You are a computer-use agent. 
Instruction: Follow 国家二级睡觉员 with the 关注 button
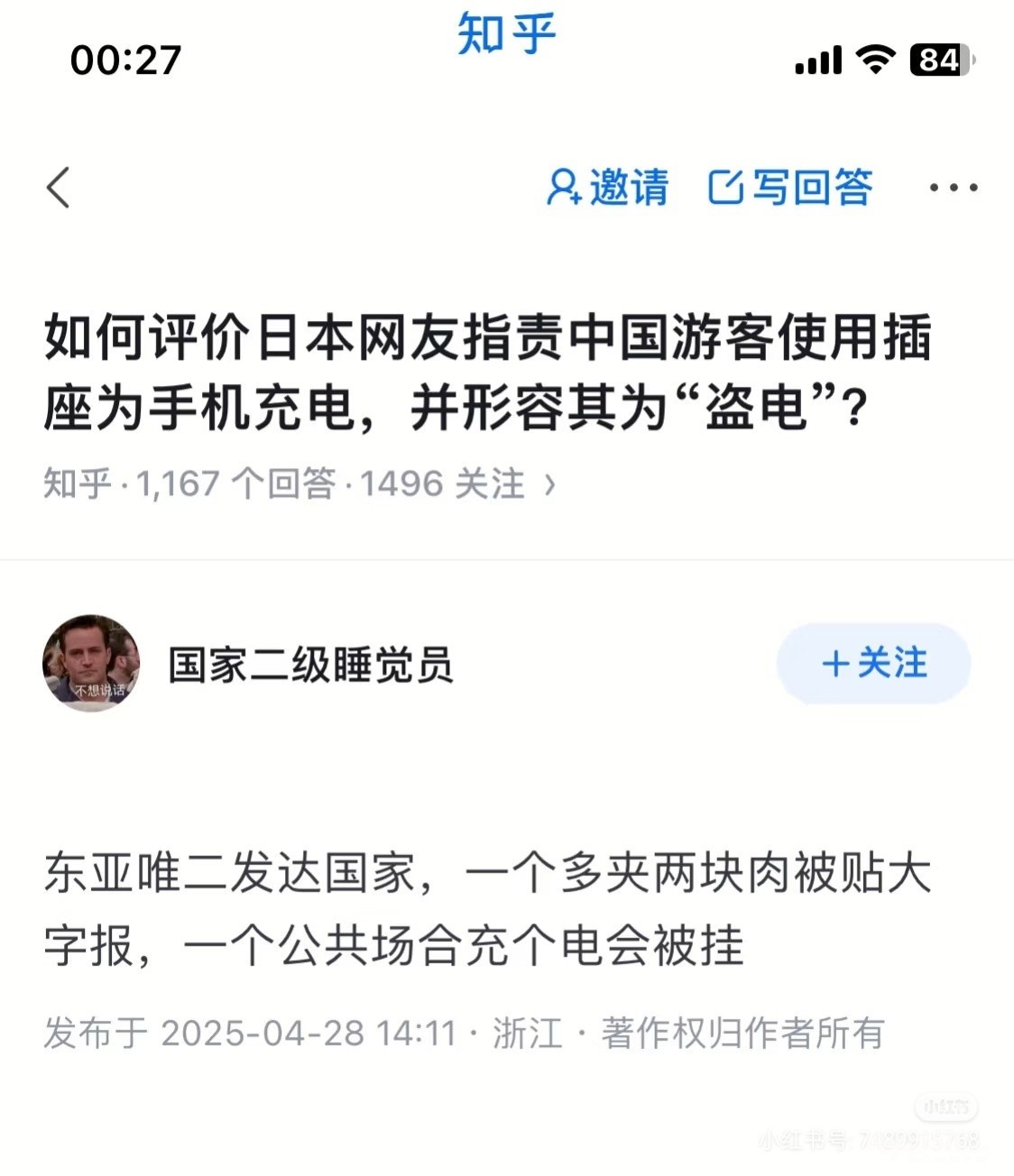(x=873, y=664)
